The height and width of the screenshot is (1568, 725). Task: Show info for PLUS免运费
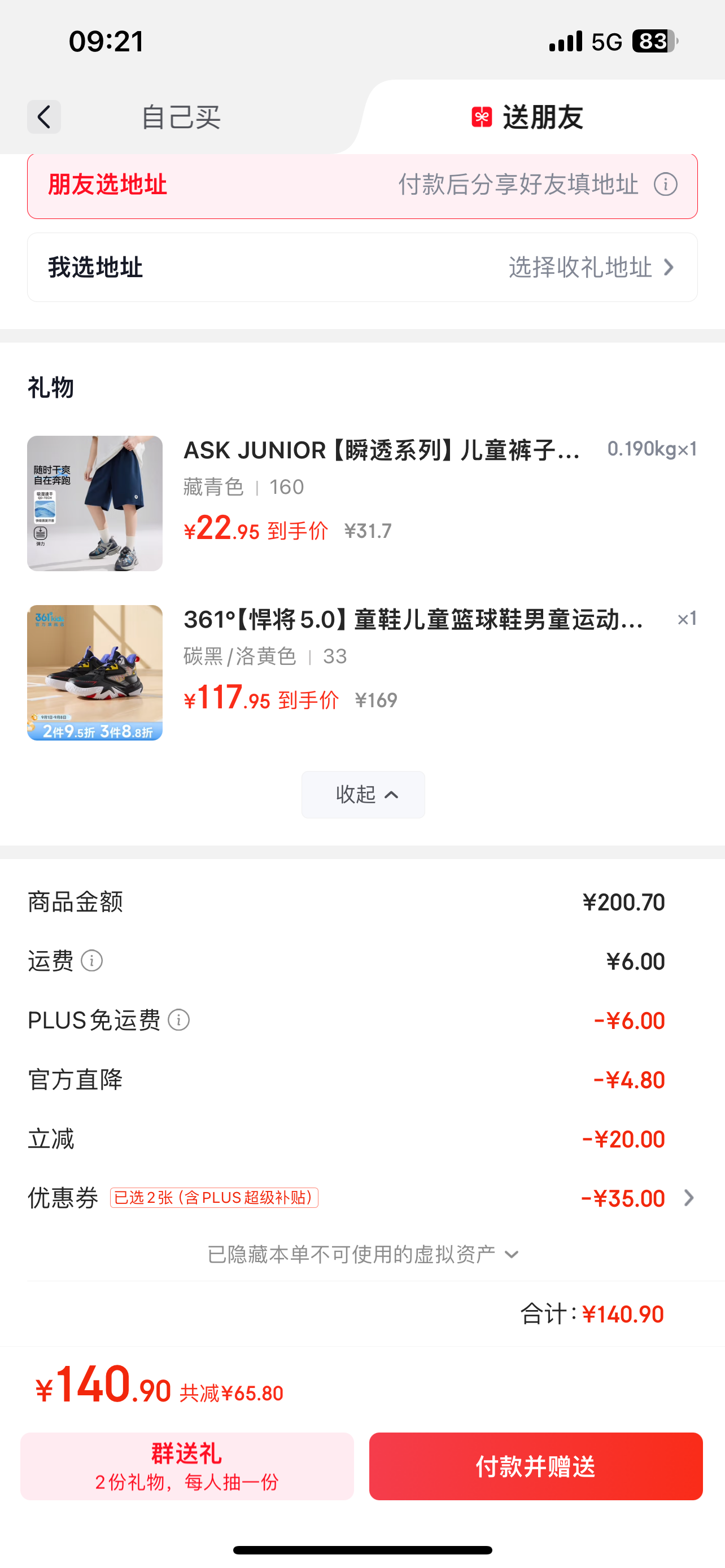pyautogui.click(x=179, y=1020)
